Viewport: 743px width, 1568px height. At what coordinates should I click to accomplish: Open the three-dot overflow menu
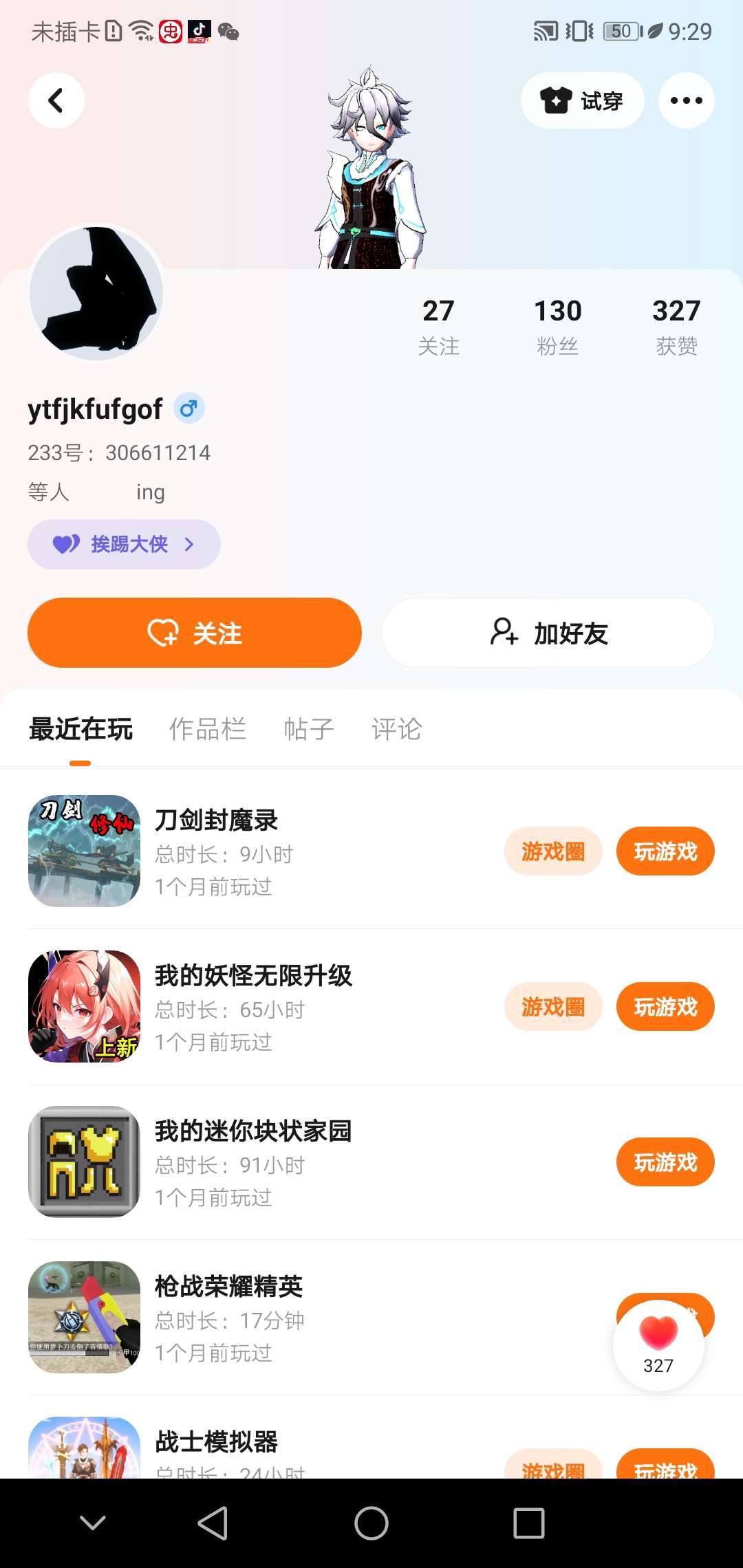(686, 100)
